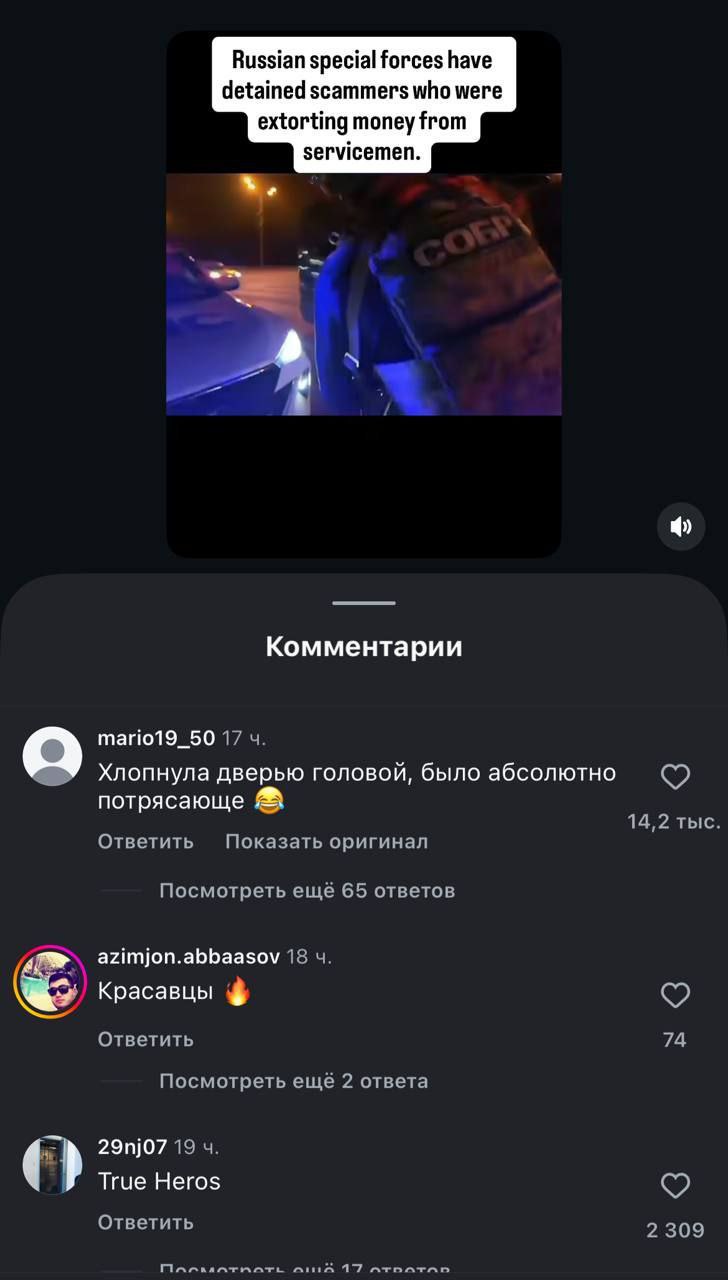Tap the comments sheet drag handle

click(x=364, y=603)
